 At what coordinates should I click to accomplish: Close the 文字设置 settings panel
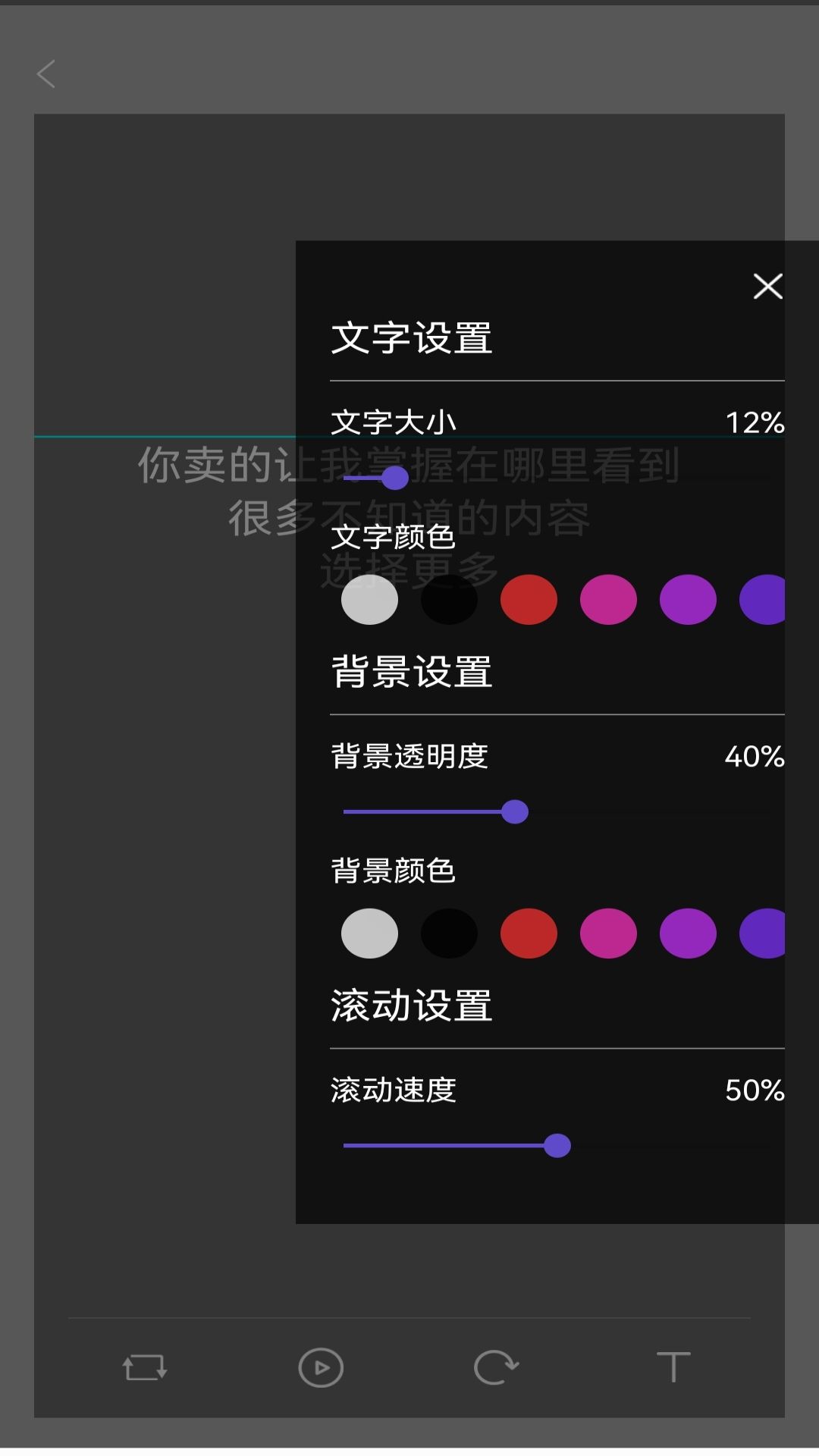coord(768,287)
